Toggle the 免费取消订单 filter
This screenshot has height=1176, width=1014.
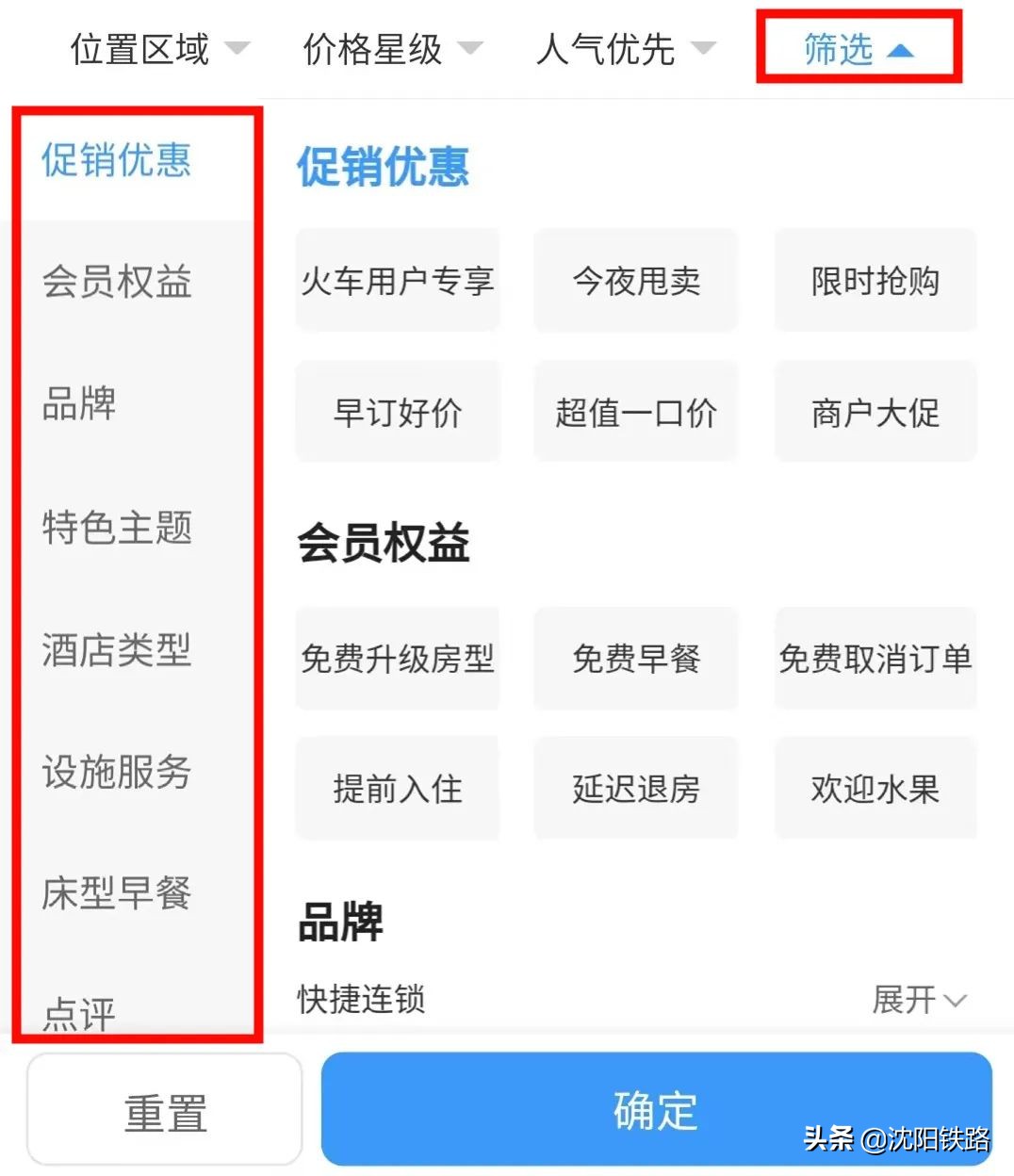pos(875,660)
